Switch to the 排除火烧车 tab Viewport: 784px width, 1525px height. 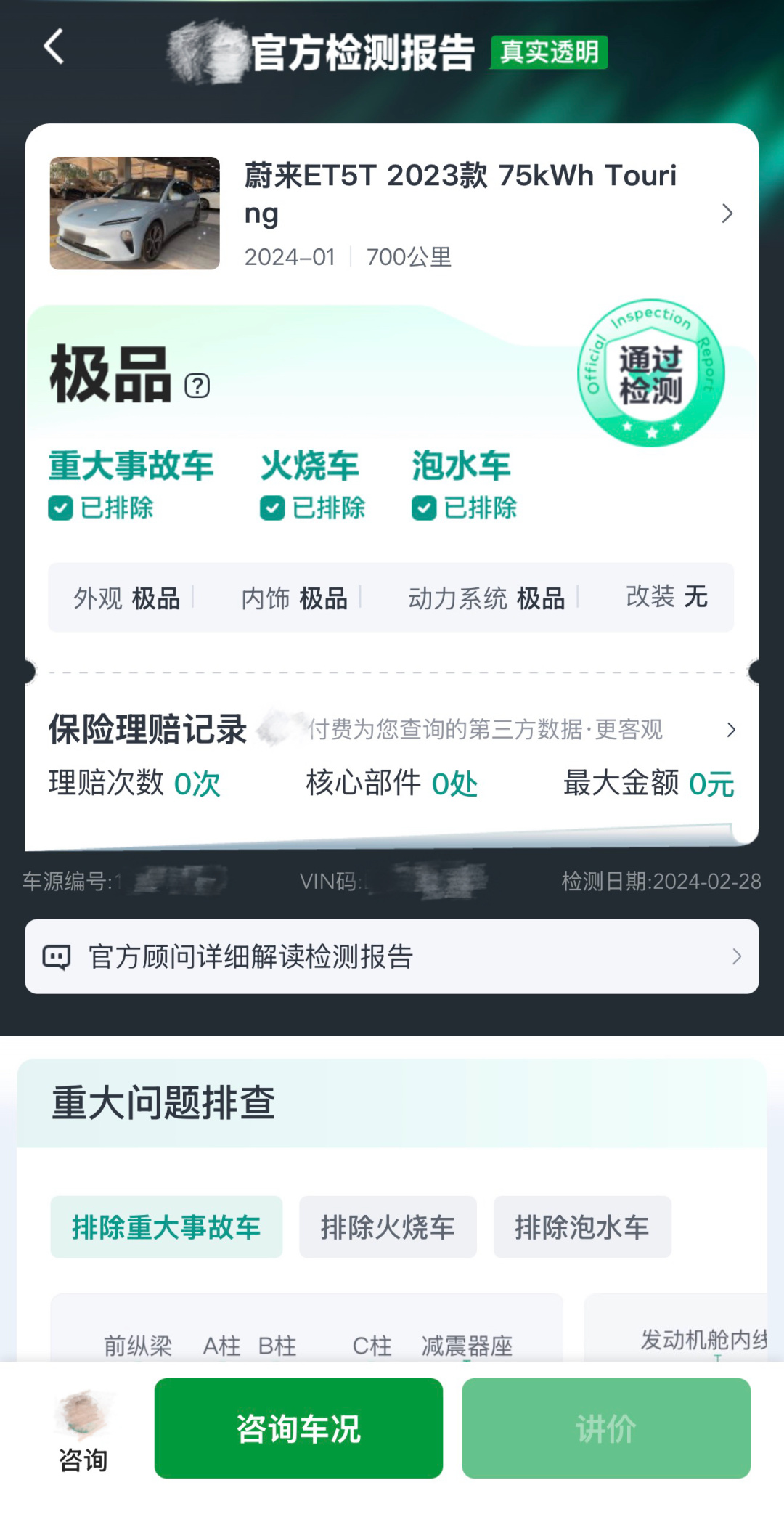(388, 1227)
